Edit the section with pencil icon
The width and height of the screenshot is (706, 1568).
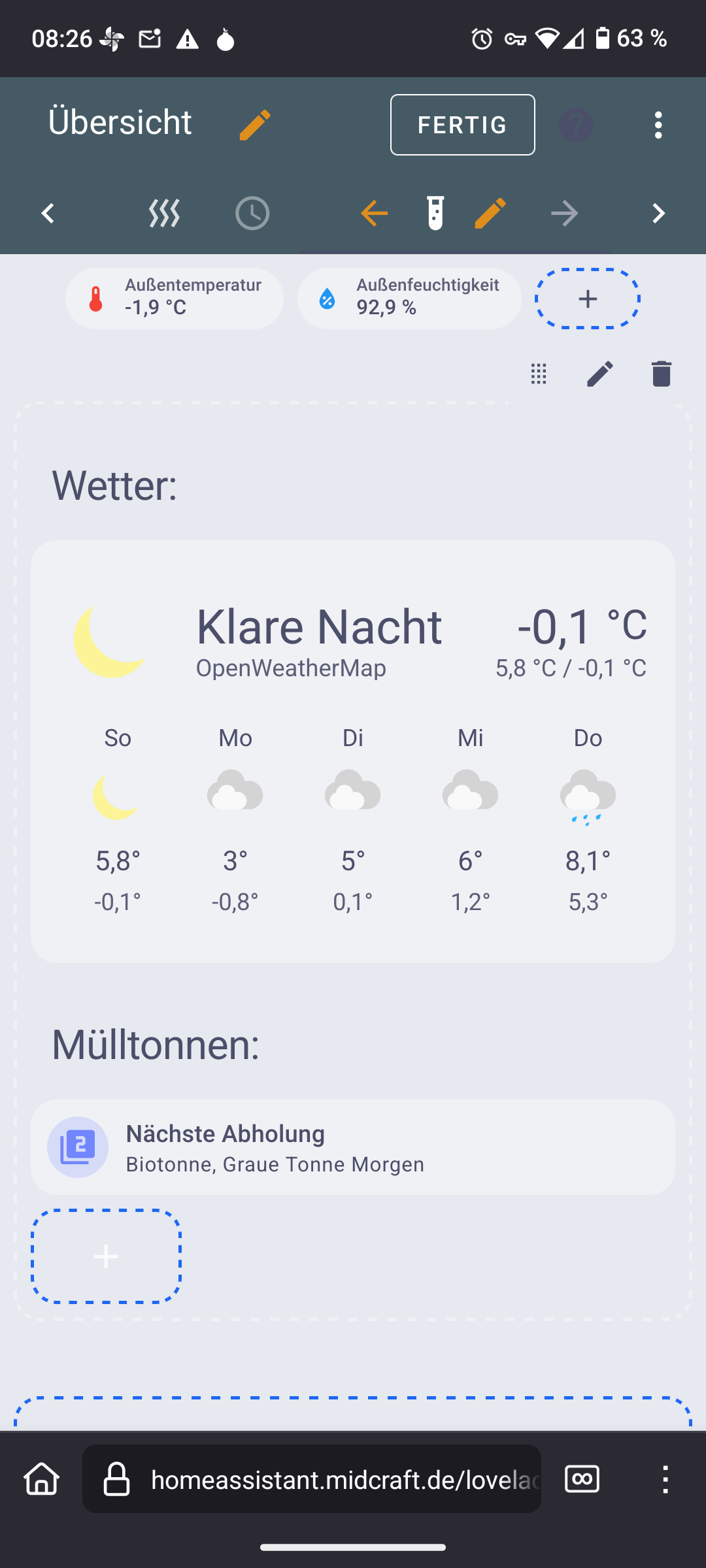coord(599,374)
